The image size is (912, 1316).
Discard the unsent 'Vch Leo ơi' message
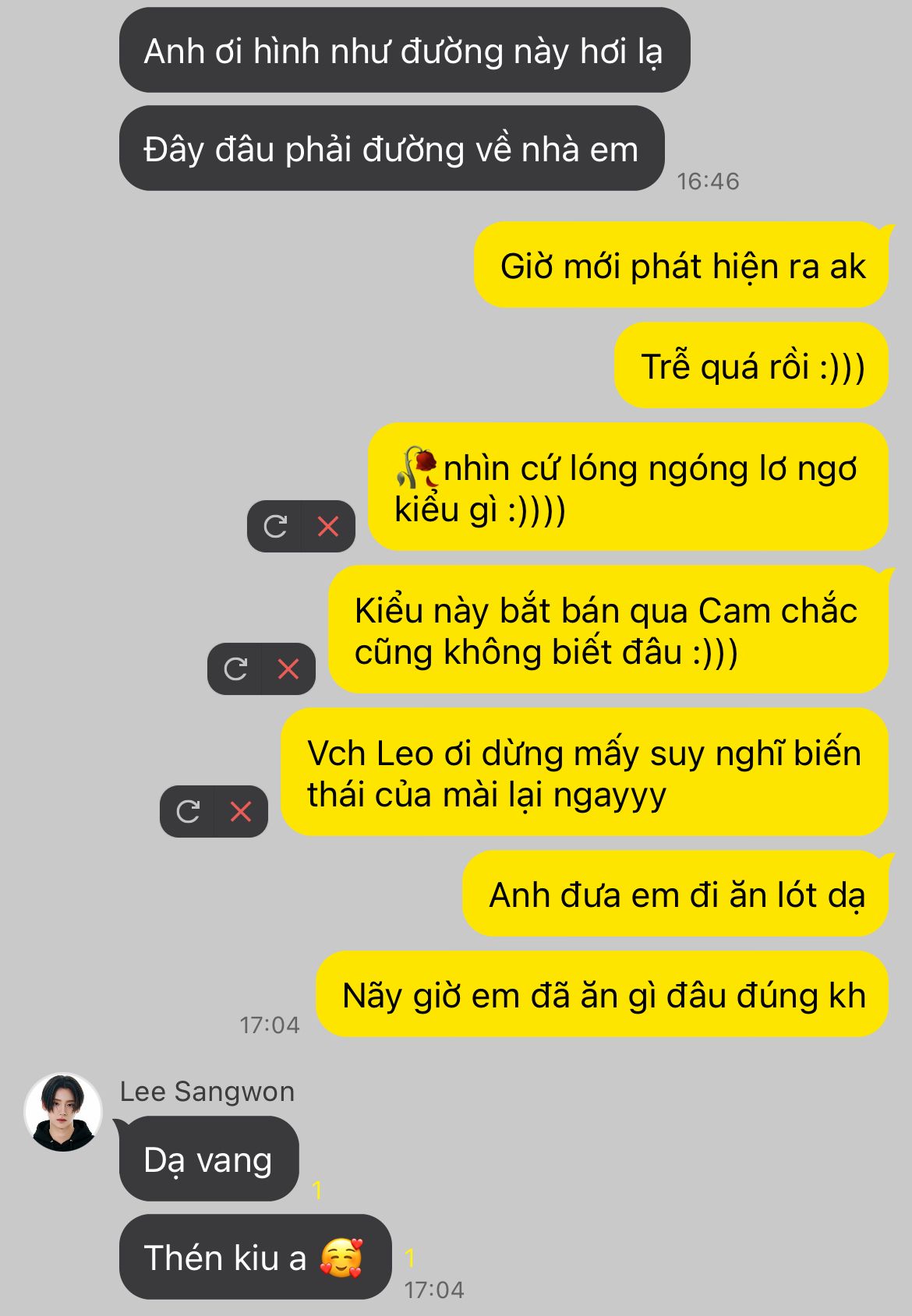(241, 811)
